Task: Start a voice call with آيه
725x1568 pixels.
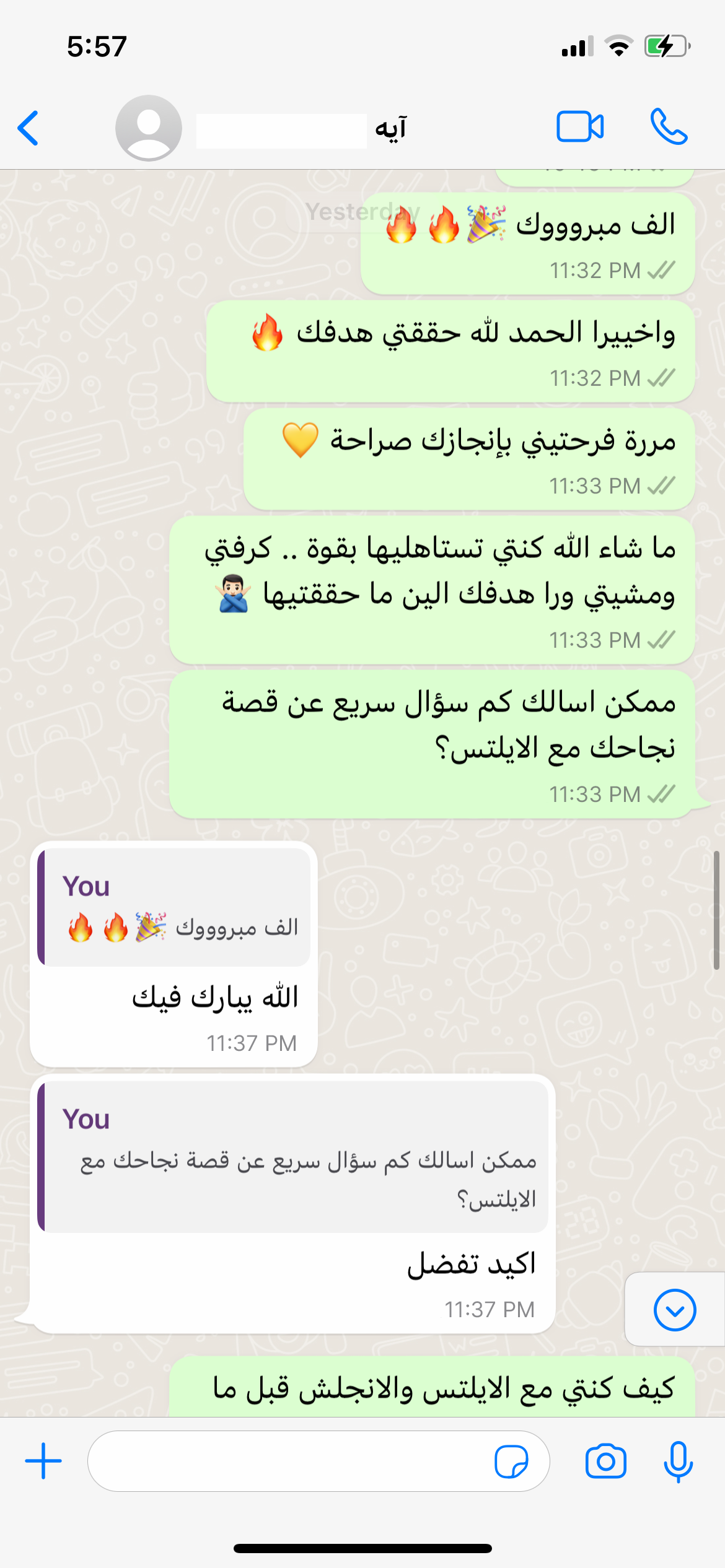Action: pyautogui.click(x=669, y=127)
